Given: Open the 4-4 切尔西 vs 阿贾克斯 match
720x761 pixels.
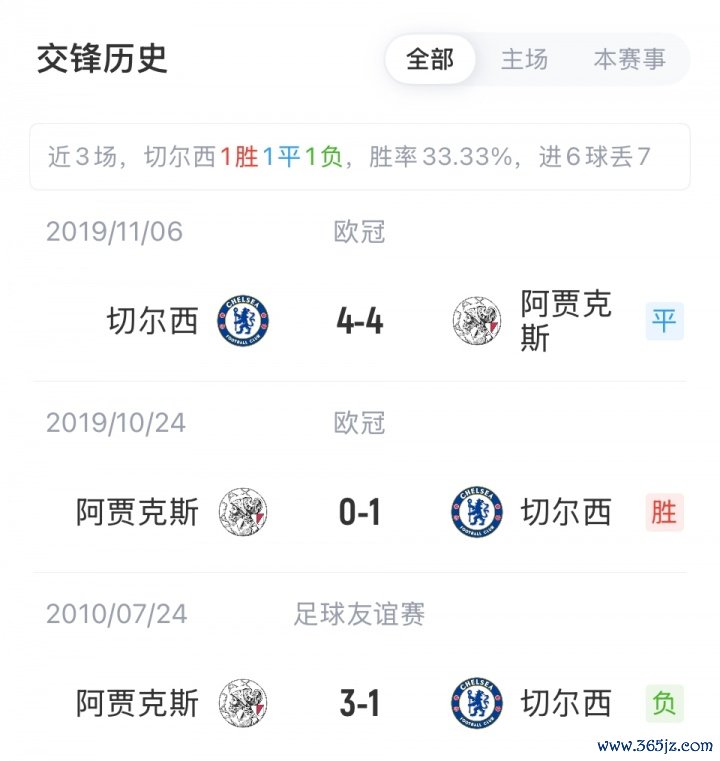Looking at the screenshot, I should [x=360, y=322].
